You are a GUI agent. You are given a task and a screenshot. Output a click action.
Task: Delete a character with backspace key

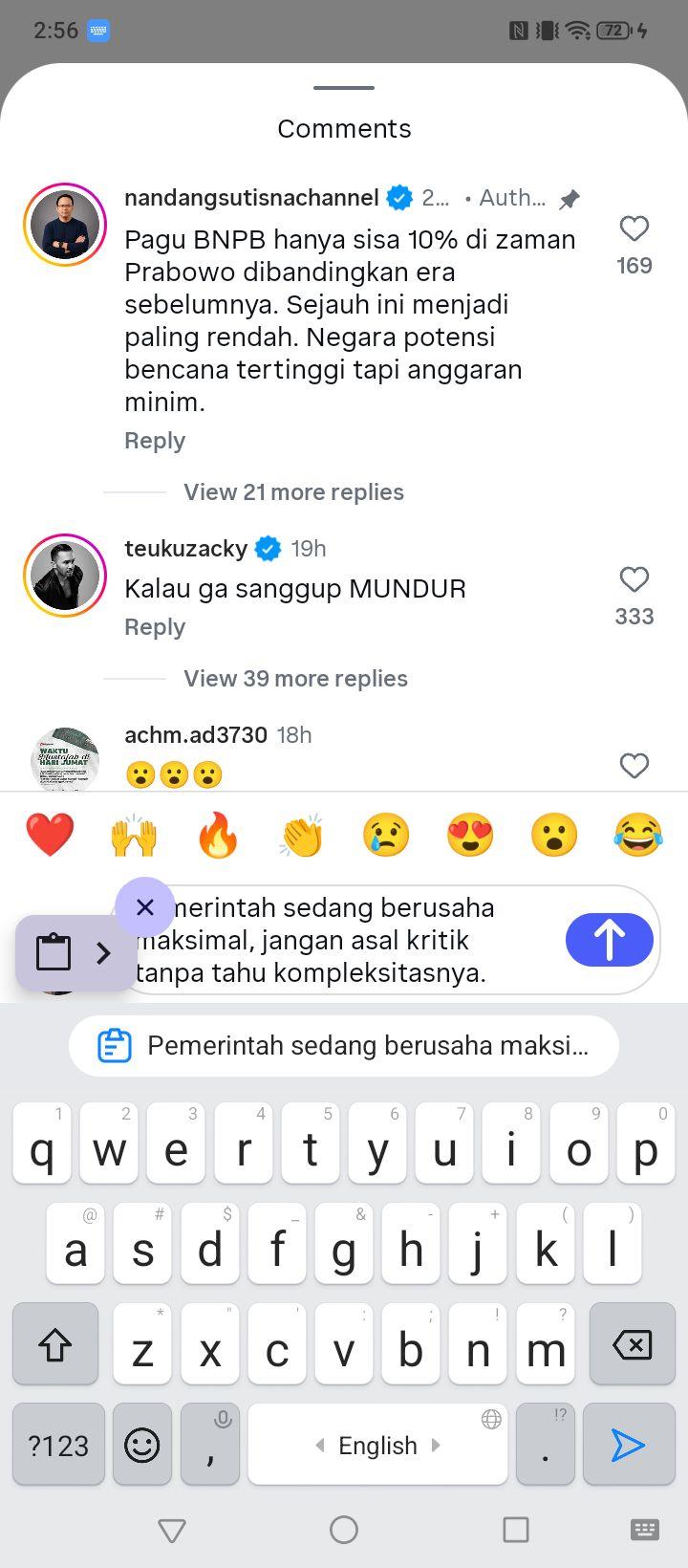(632, 1343)
